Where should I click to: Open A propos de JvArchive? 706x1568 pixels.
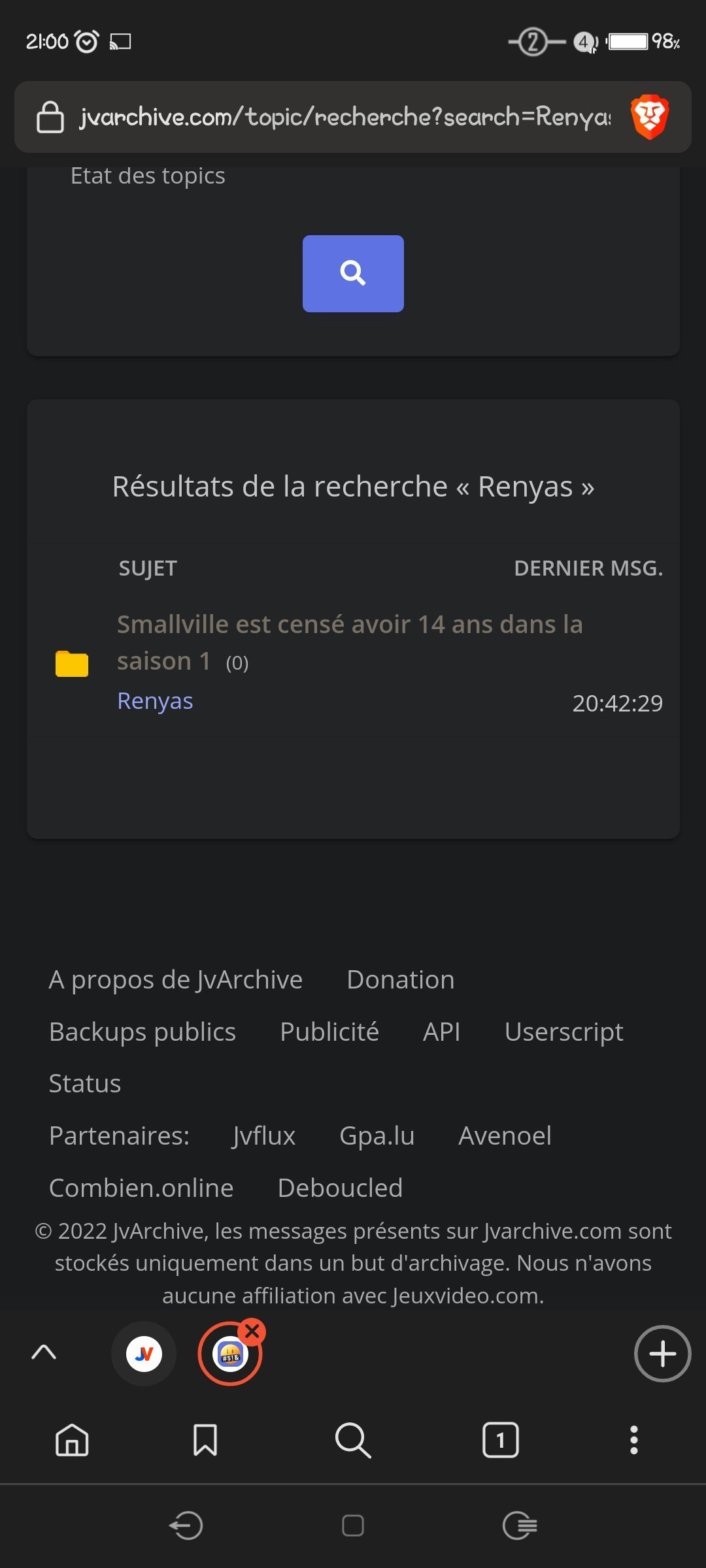pos(176,979)
